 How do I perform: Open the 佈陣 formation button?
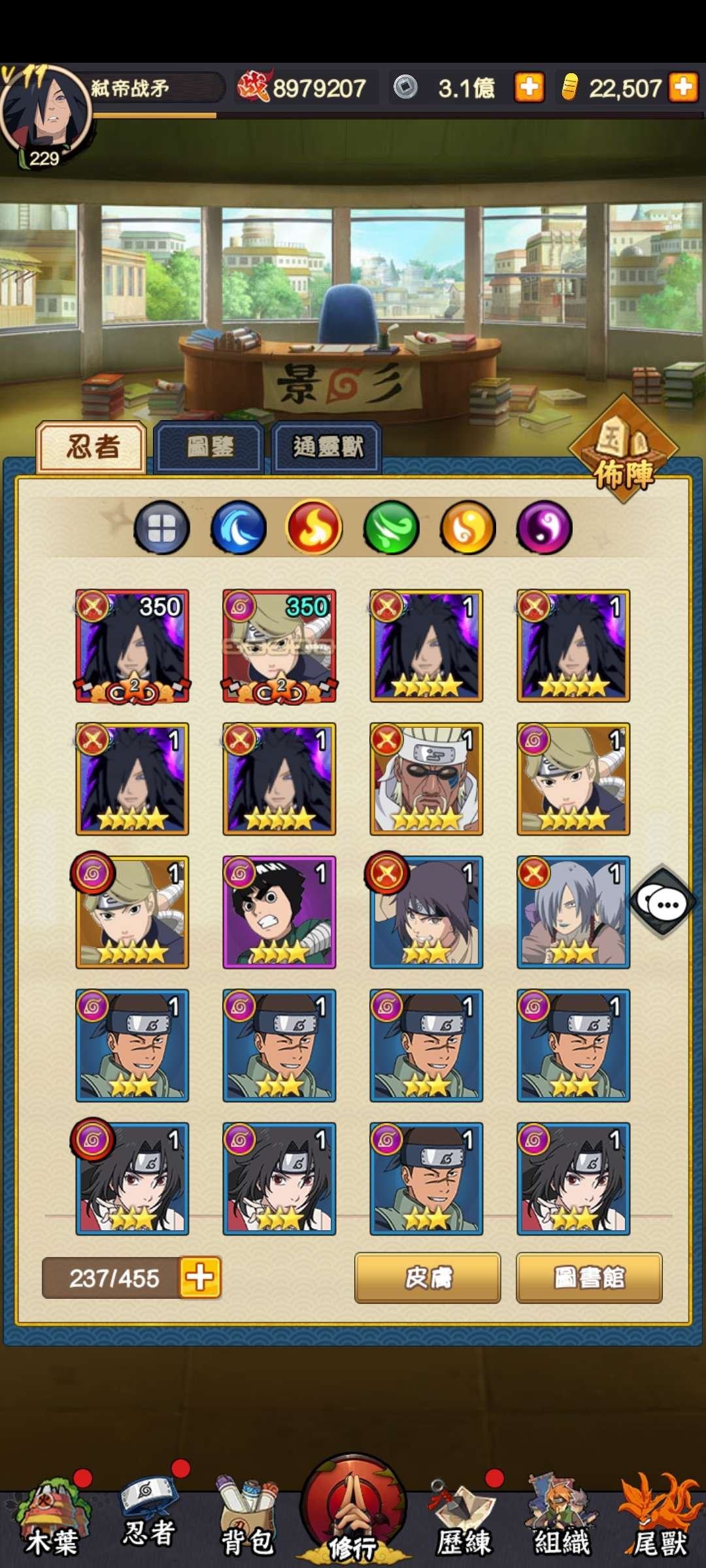[624, 451]
